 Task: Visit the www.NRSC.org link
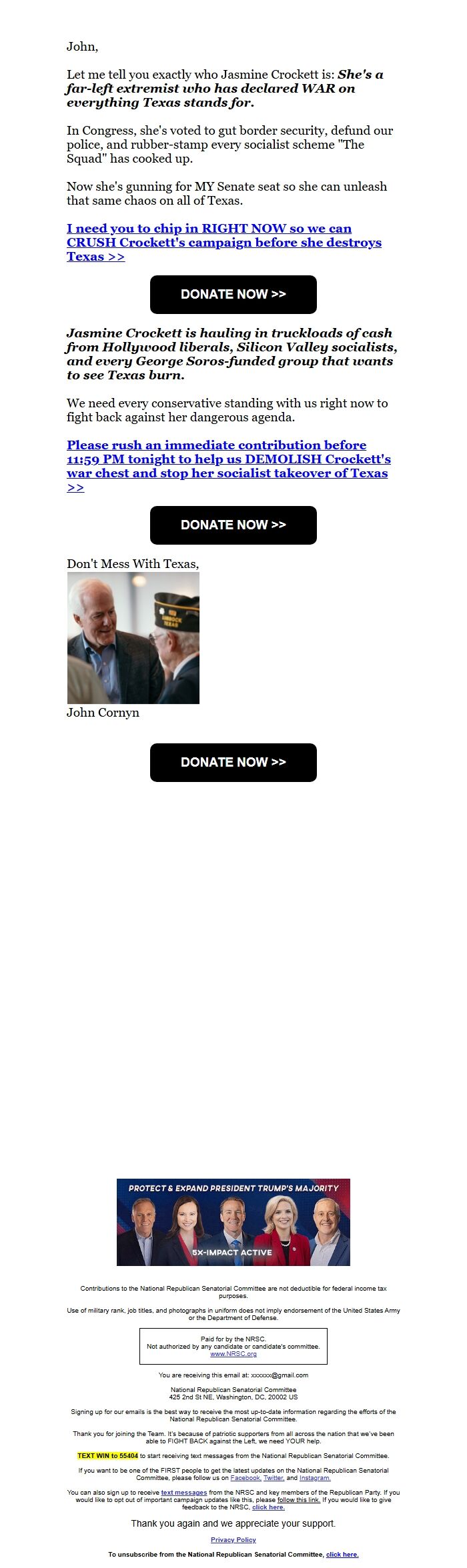233,1354
